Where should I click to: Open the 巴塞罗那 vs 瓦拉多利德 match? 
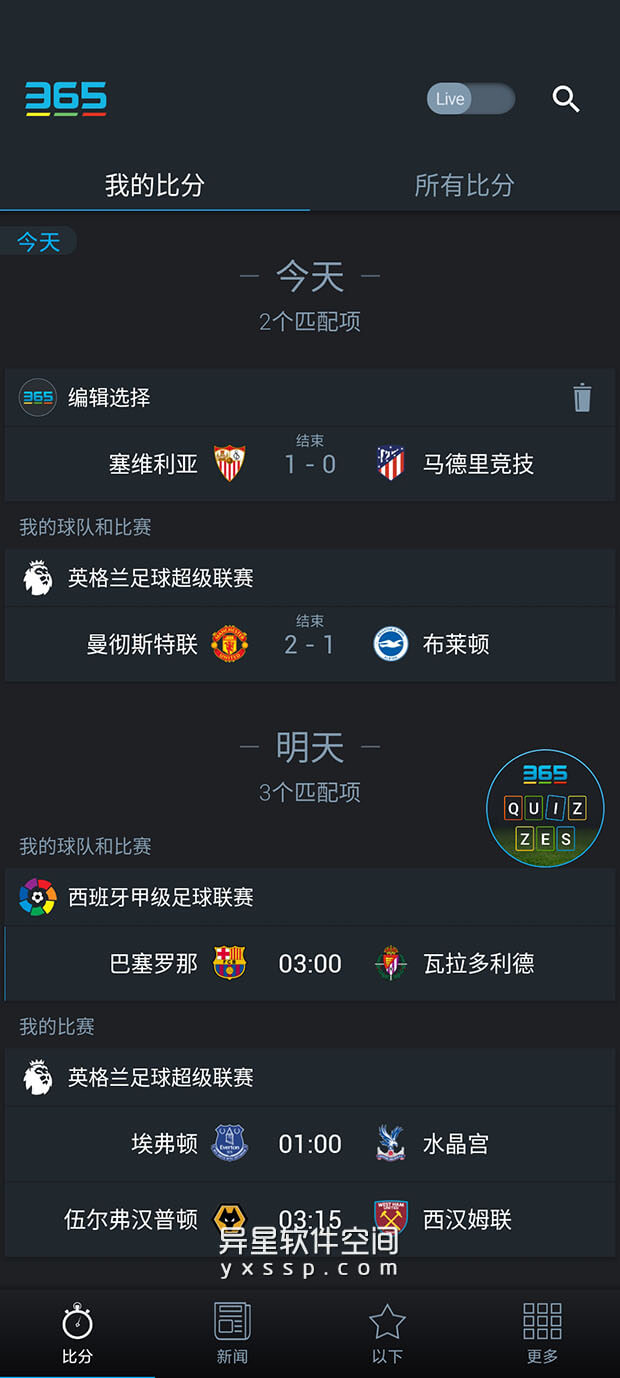coord(309,964)
